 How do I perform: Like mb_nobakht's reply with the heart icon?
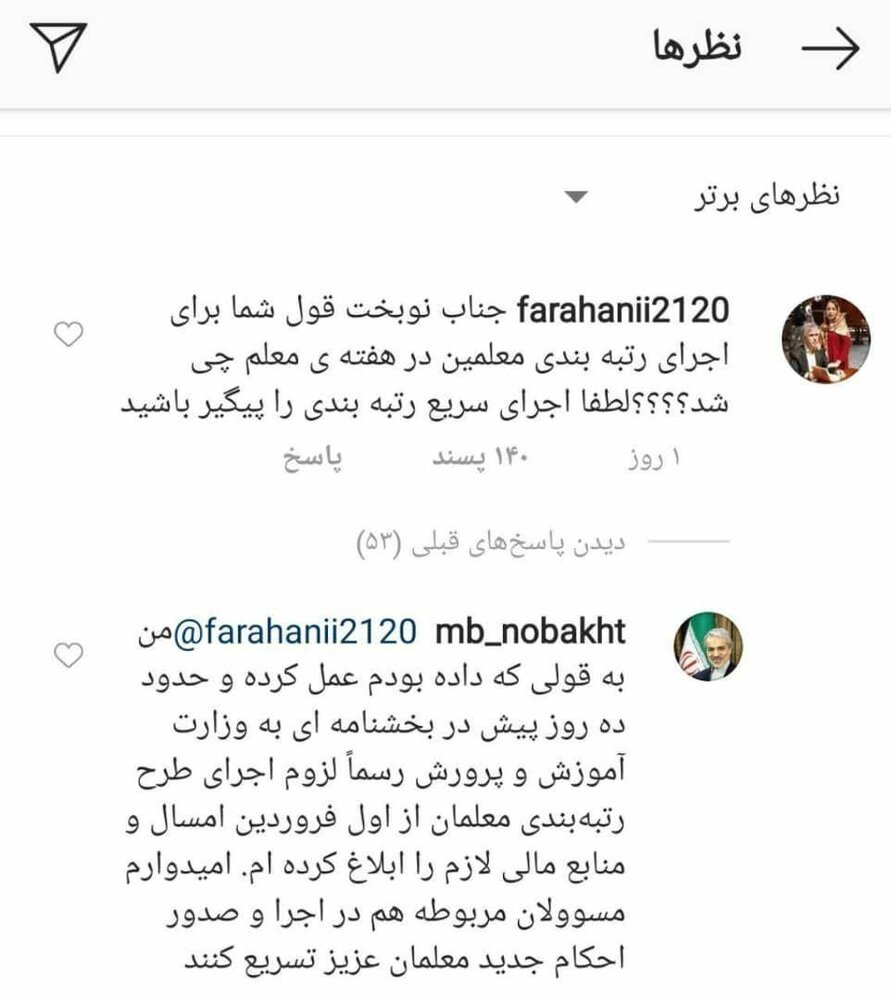point(69,655)
